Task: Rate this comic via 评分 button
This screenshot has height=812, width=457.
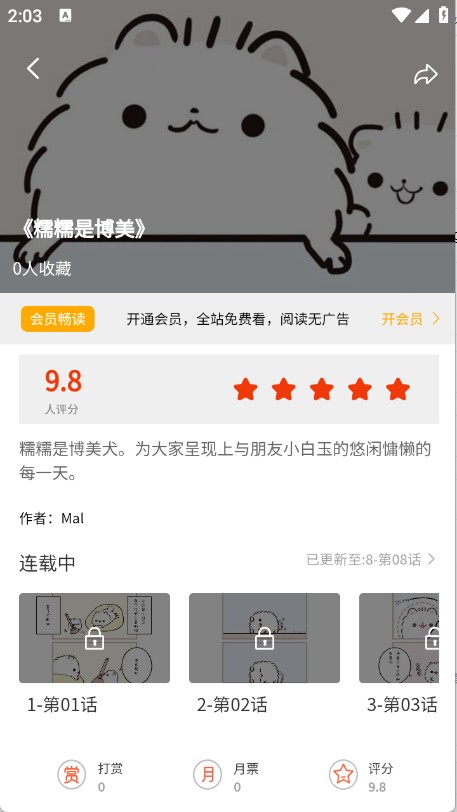Action: click(x=361, y=775)
